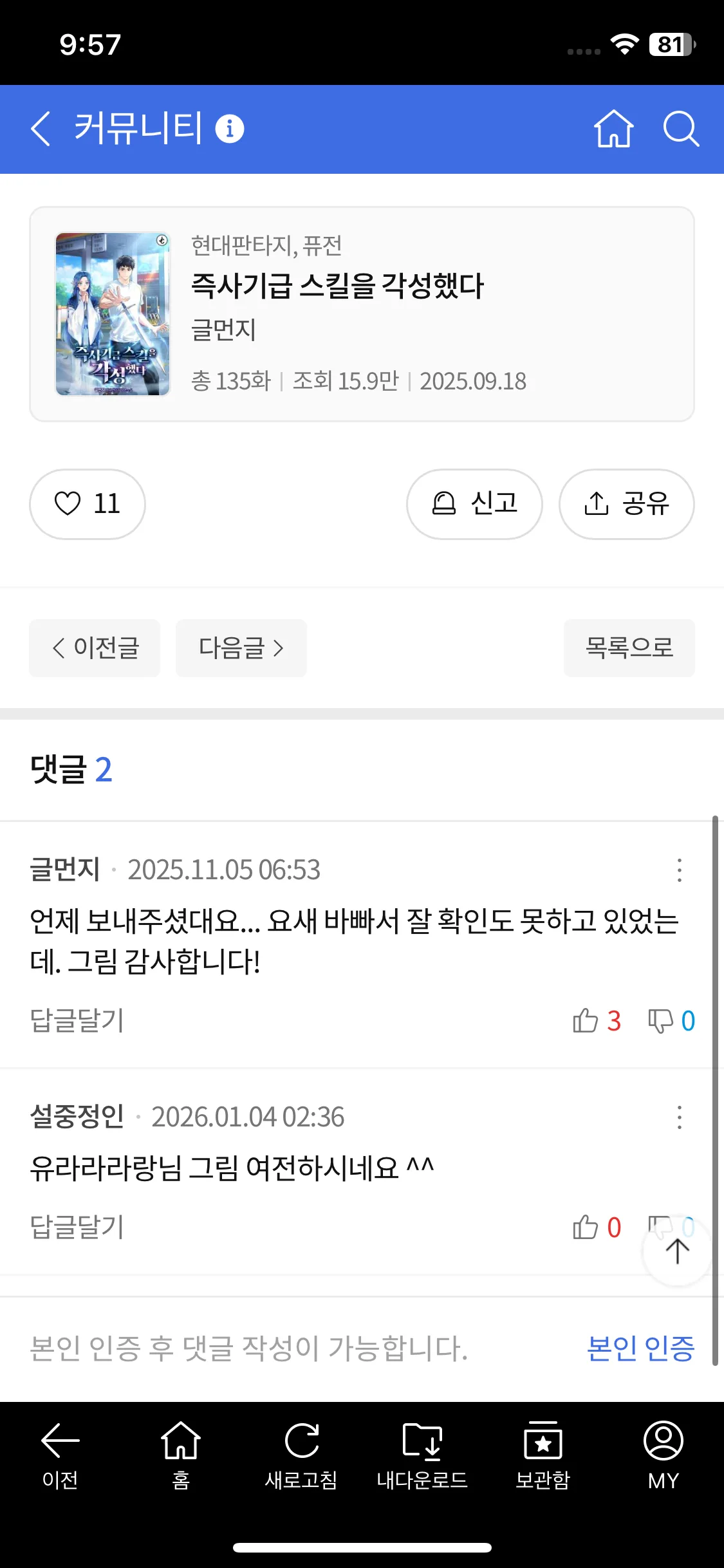Open the 즉사기급 스킬을 각성했다 novel card
The height and width of the screenshot is (1568, 724).
[x=362, y=314]
